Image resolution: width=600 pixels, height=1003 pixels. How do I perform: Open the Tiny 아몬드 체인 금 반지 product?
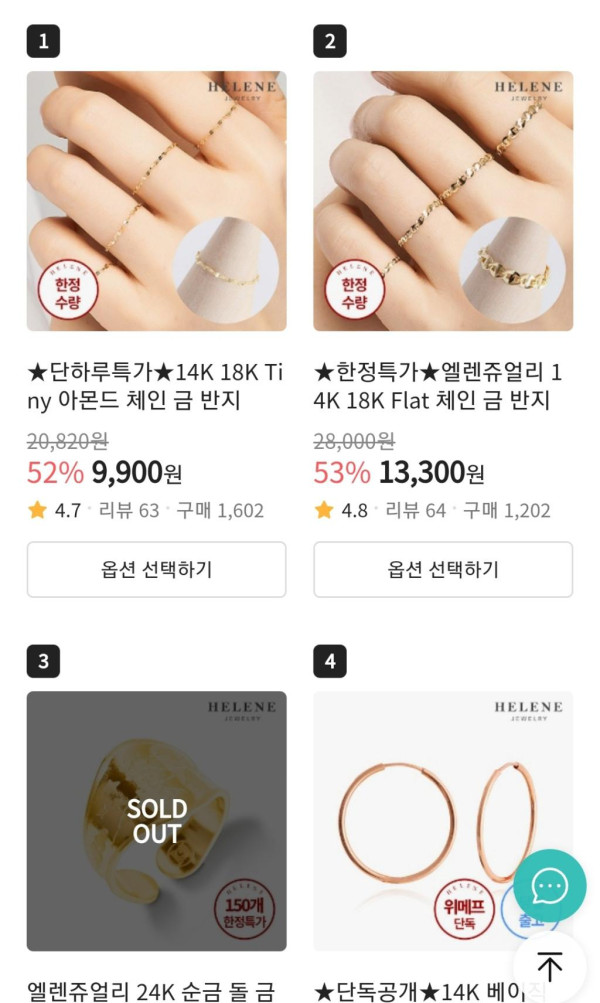(x=156, y=201)
